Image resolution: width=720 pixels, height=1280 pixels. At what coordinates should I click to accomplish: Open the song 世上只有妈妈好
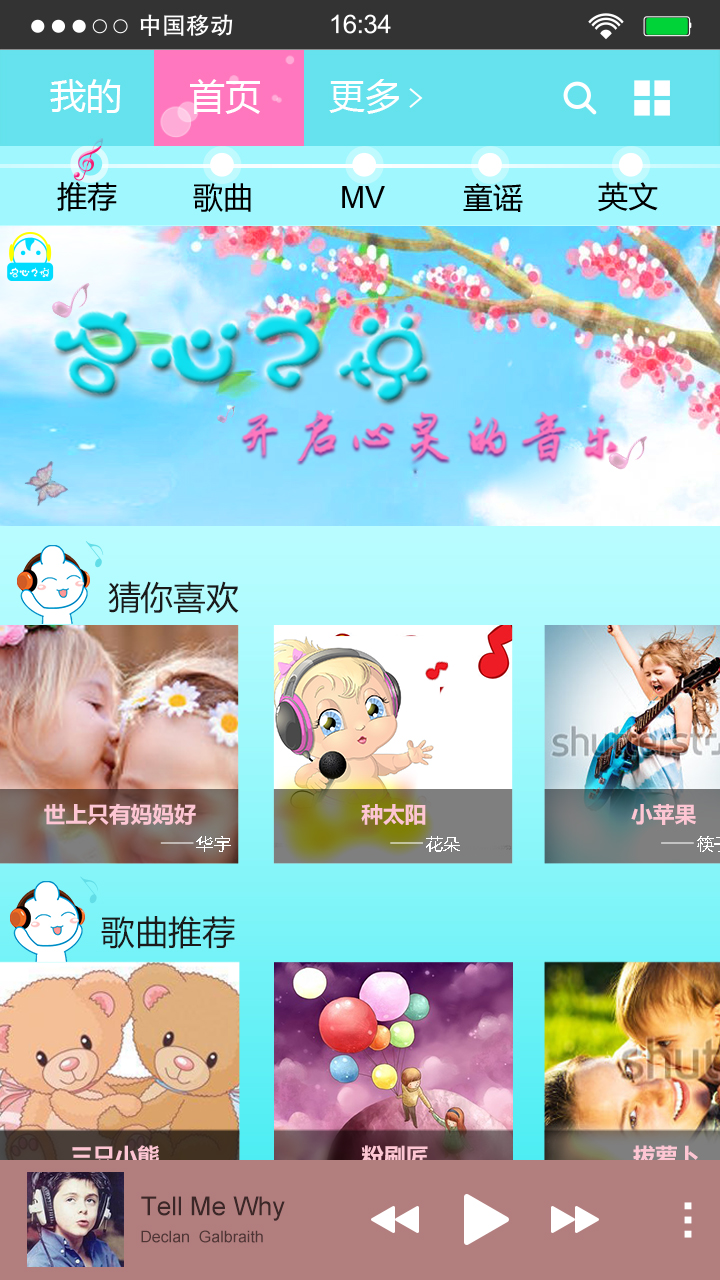(119, 744)
